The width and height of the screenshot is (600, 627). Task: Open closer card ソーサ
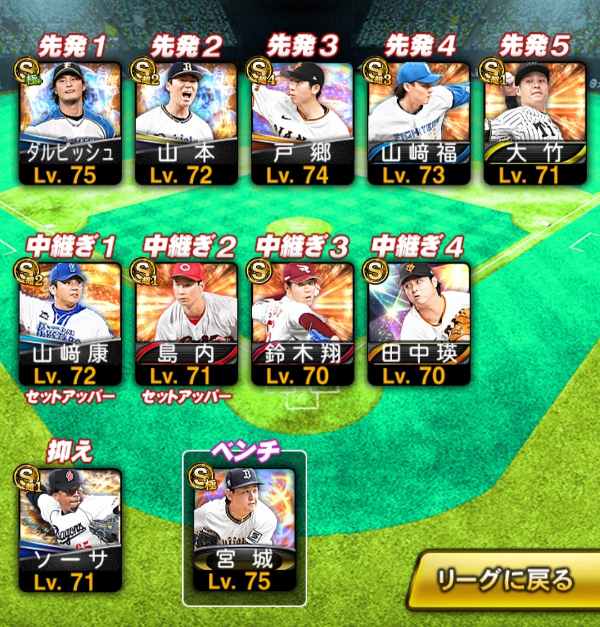70,529
